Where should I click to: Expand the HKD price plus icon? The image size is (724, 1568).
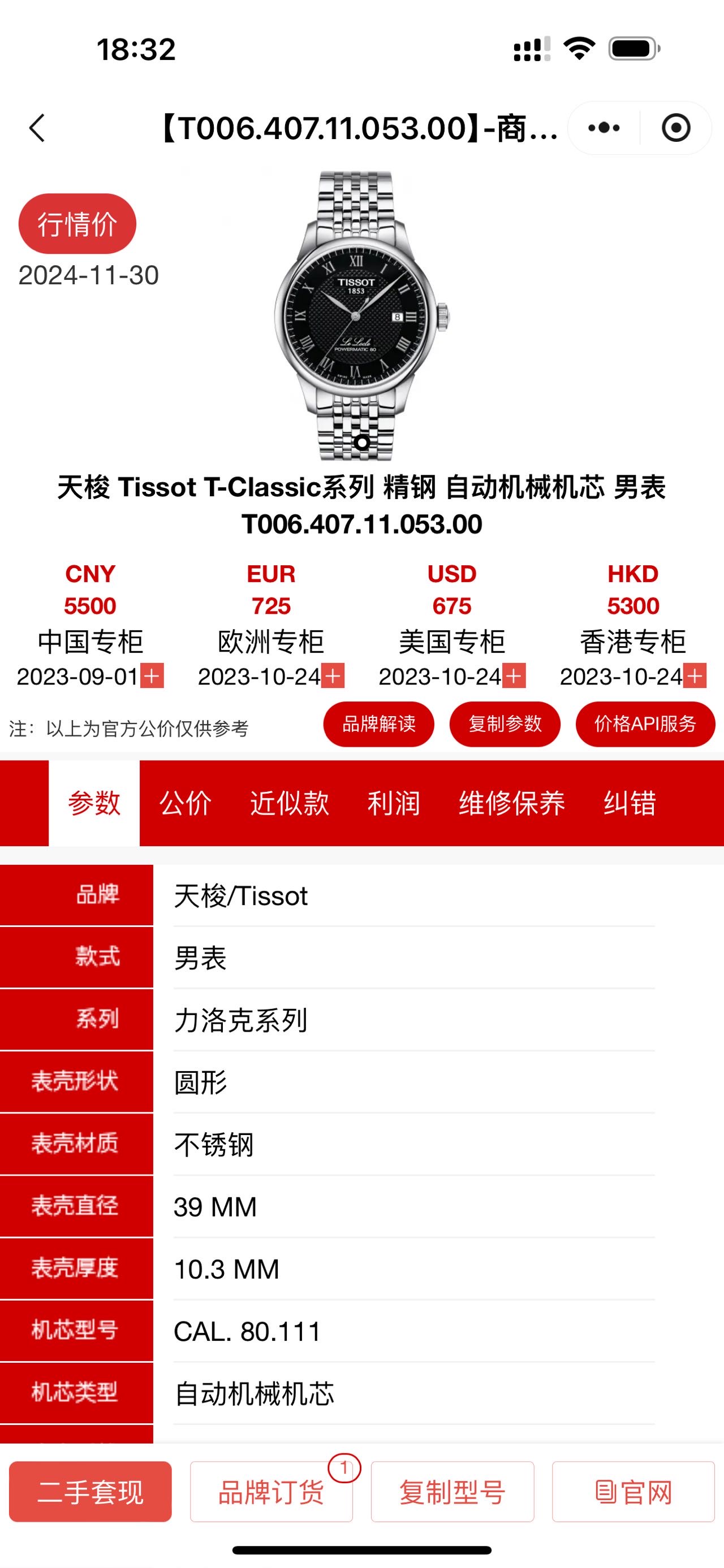[695, 676]
